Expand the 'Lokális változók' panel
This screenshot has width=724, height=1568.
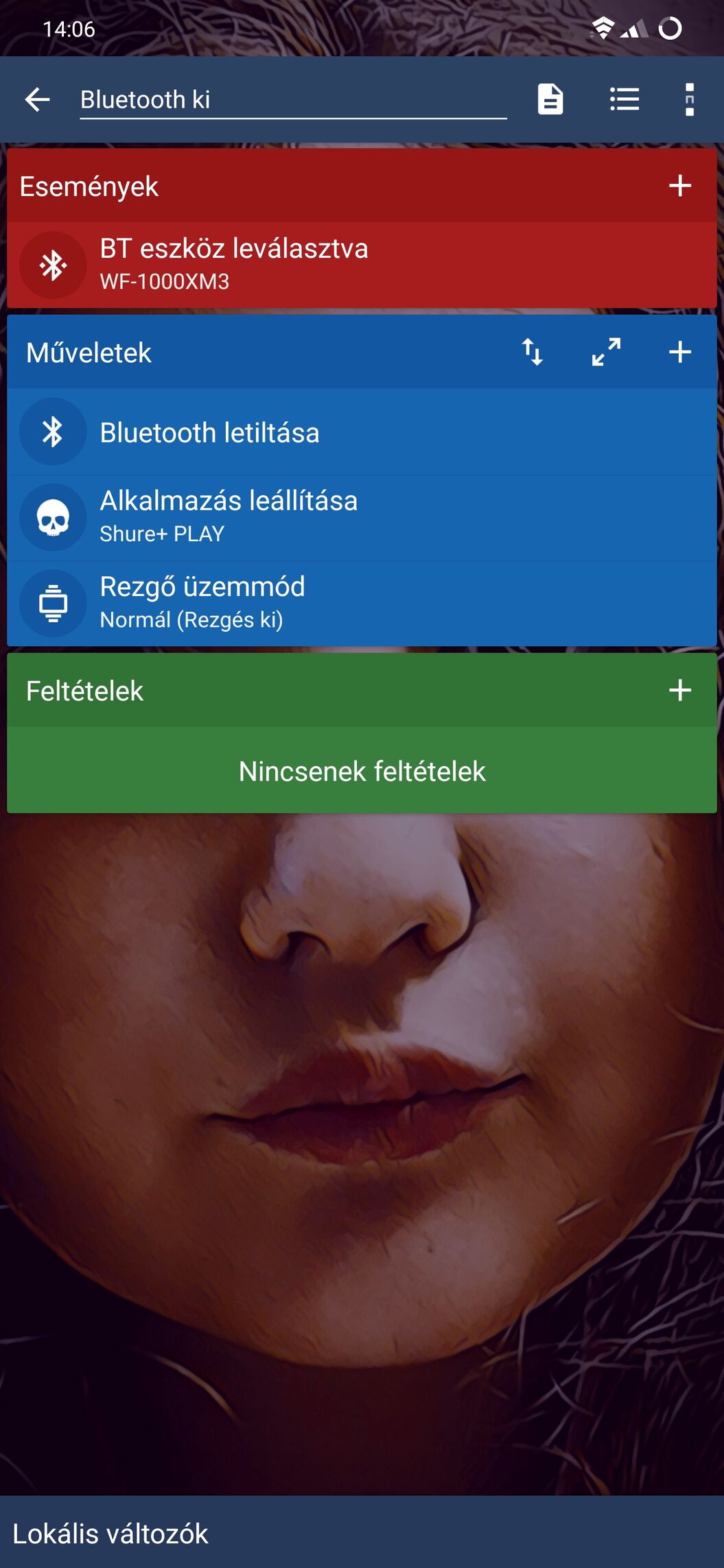point(362,1533)
